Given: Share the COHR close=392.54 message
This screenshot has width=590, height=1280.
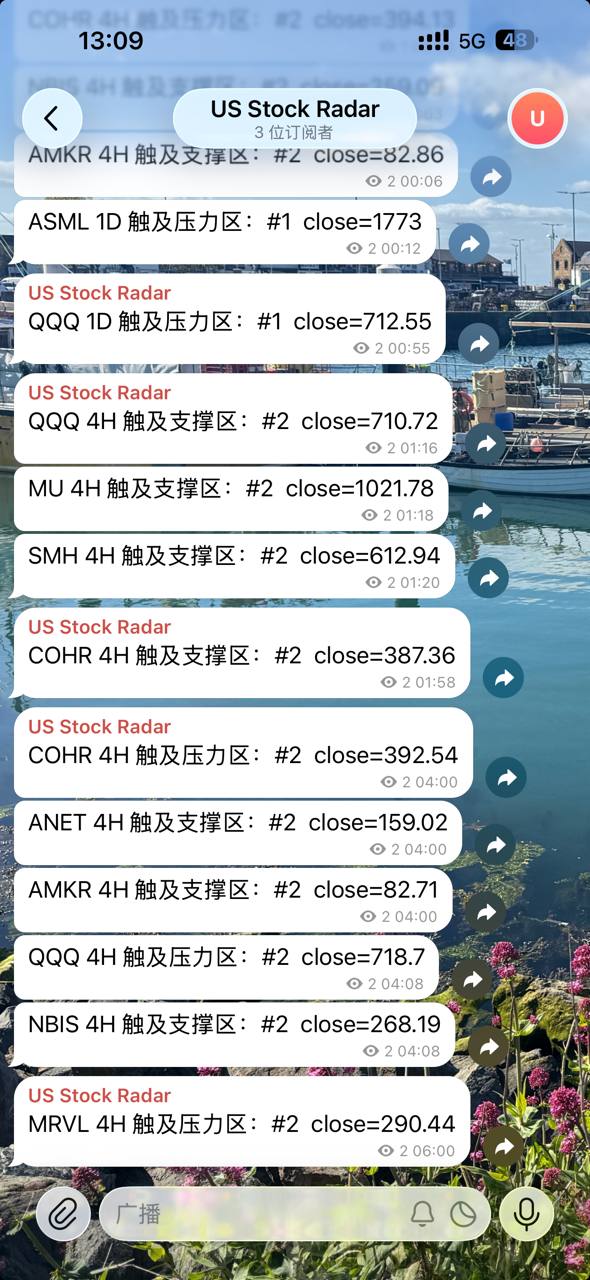Looking at the screenshot, I should [506, 777].
